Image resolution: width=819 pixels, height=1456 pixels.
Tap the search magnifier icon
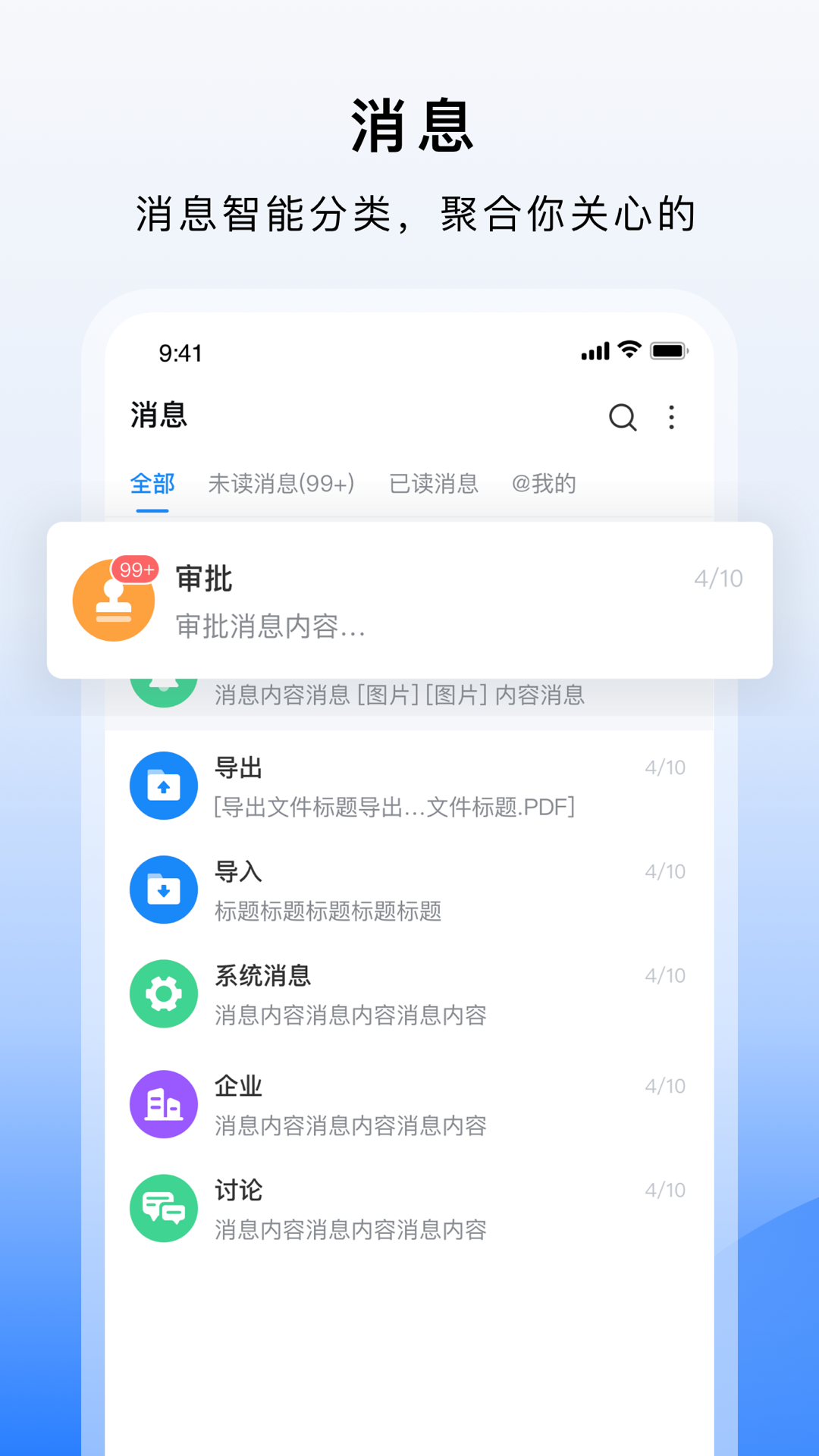click(x=622, y=417)
